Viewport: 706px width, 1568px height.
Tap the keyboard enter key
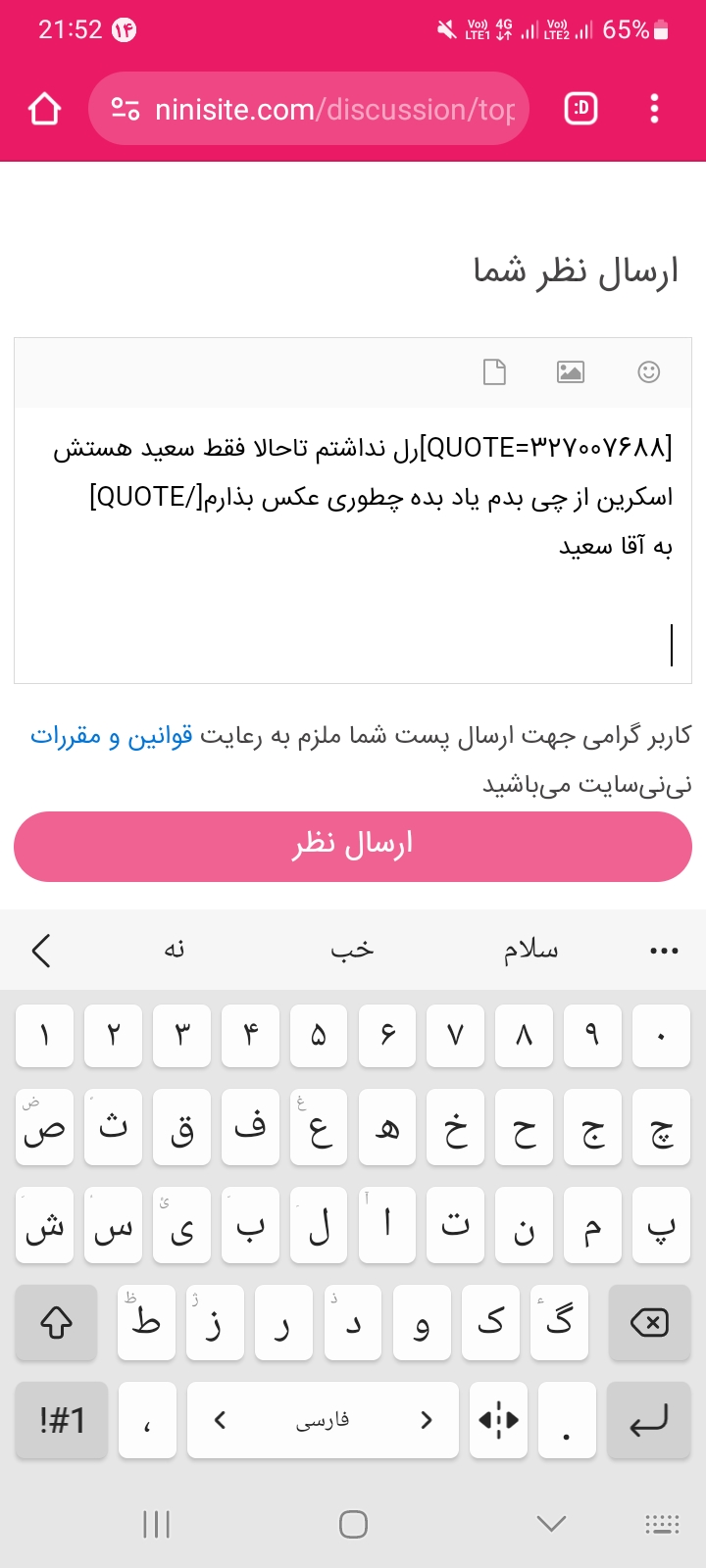648,1420
